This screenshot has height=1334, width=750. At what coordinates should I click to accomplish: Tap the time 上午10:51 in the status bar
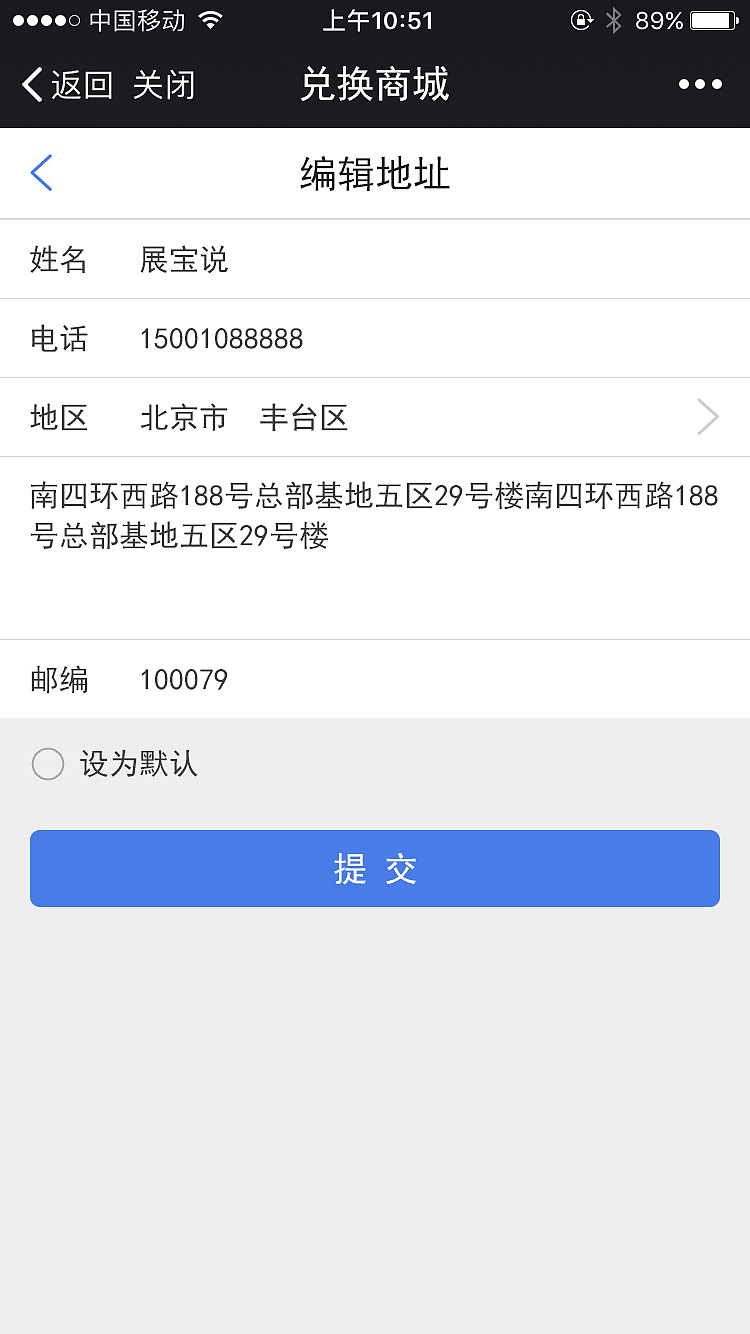377,20
